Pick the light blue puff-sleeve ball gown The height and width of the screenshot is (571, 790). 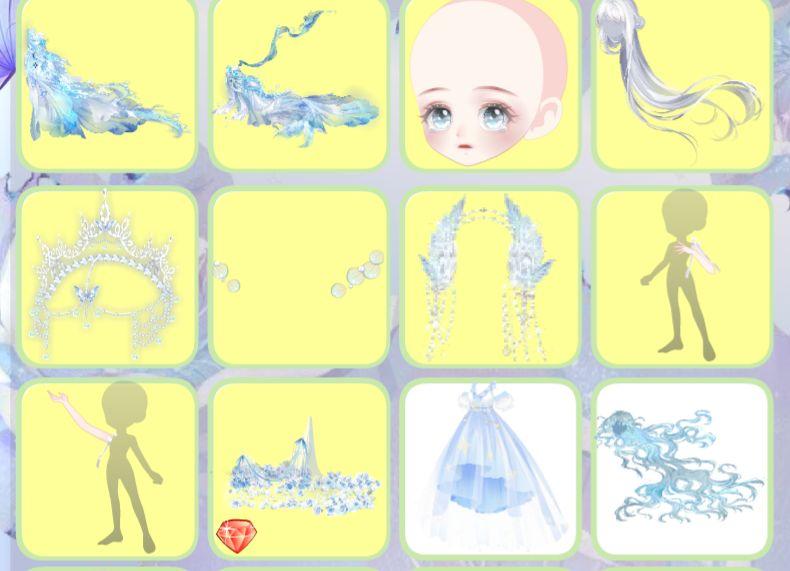tap(490, 468)
